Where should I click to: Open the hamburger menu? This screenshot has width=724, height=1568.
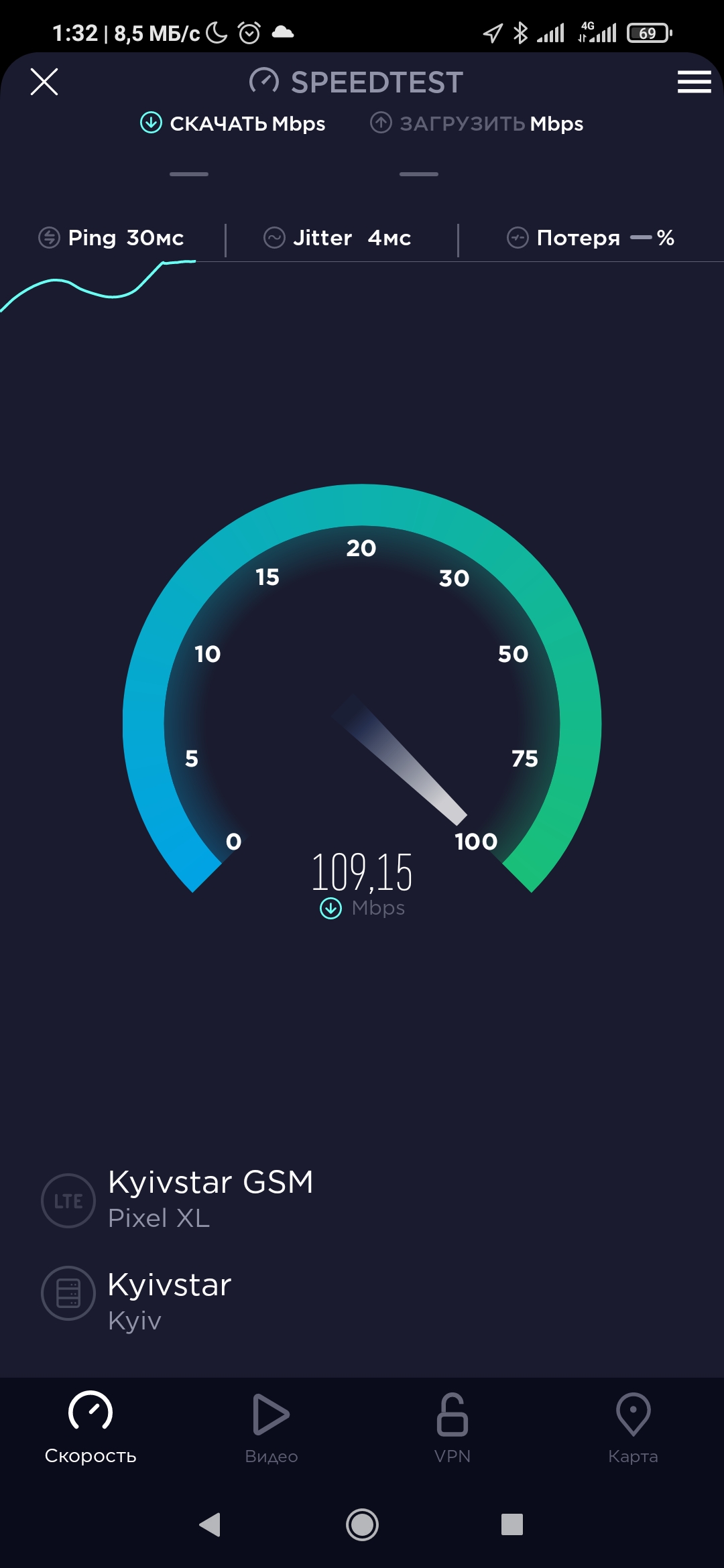pos(694,82)
